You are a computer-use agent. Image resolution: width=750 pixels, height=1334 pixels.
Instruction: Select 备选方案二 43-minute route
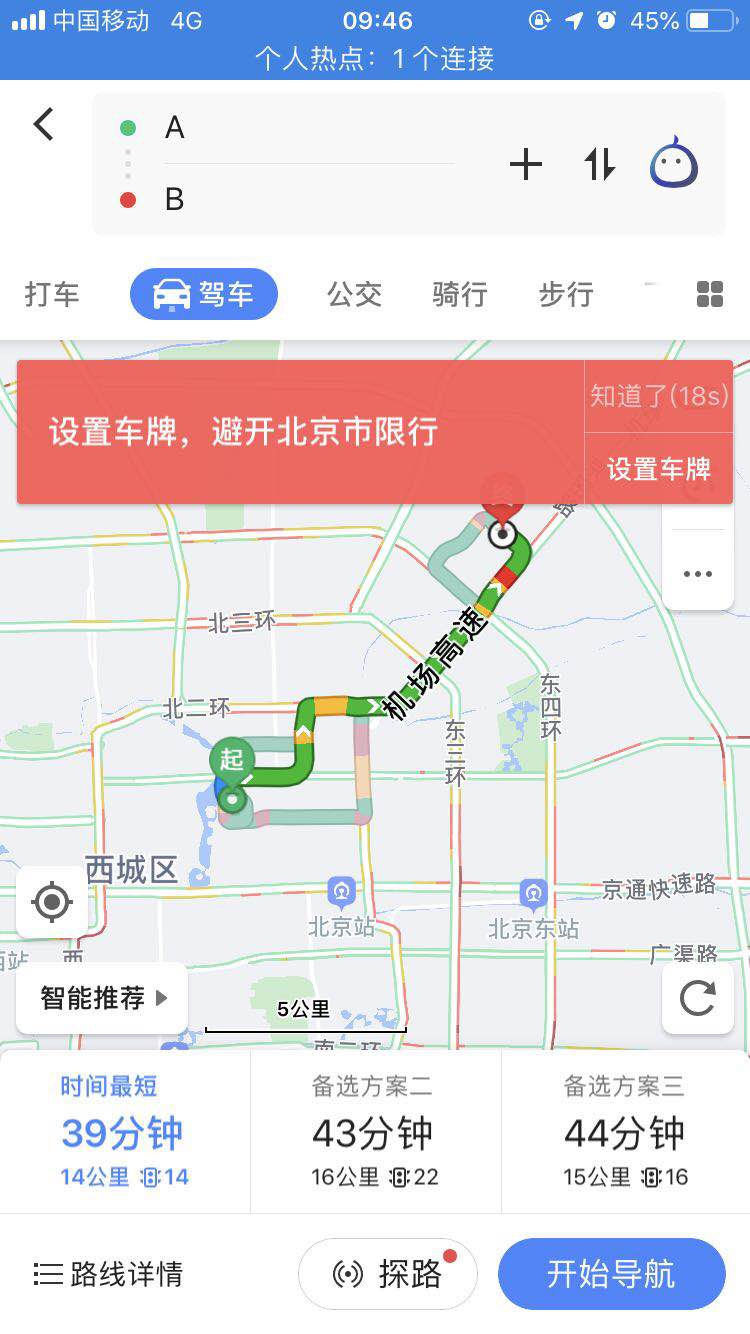[x=374, y=1133]
